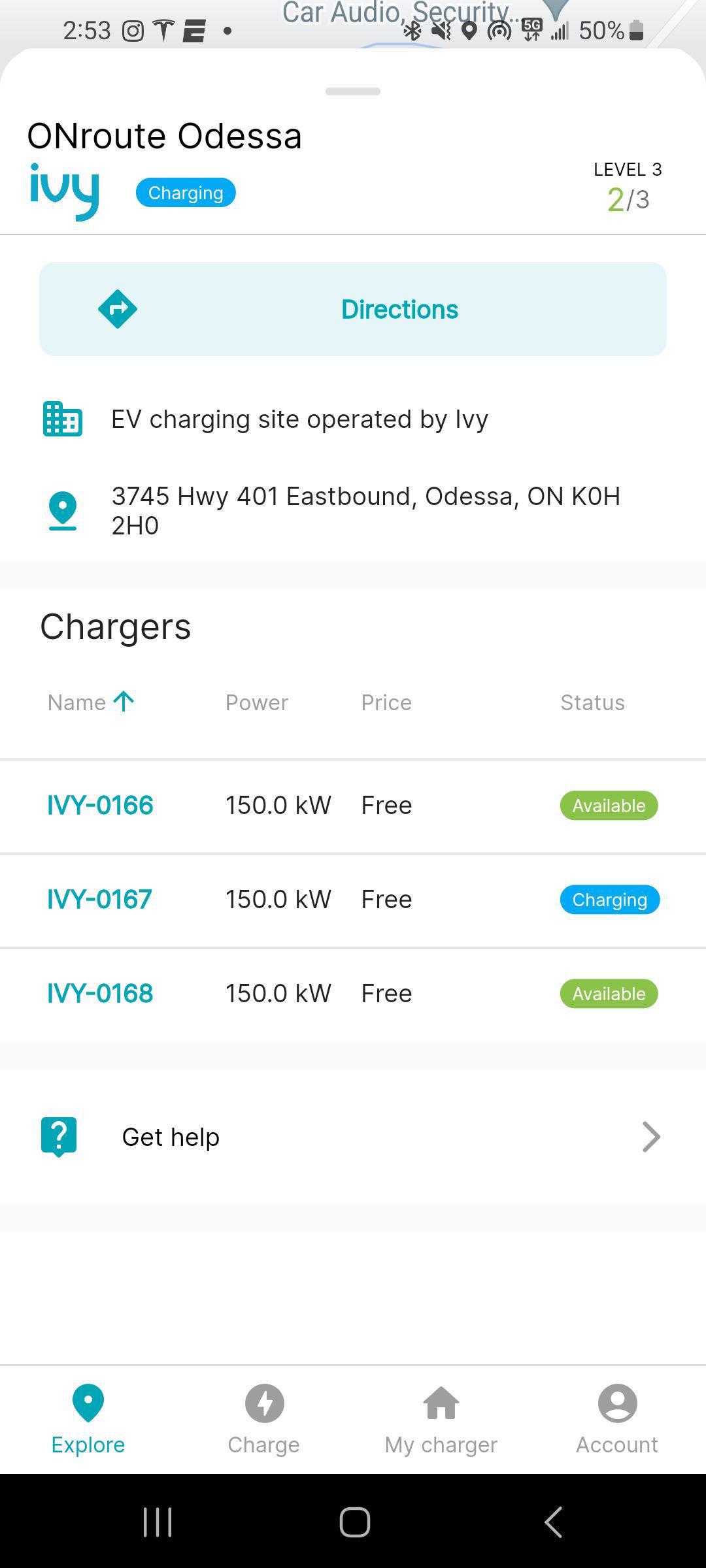Tap the Available badge for IVY-0166
Viewport: 706px width, 1568px height.
[609, 805]
